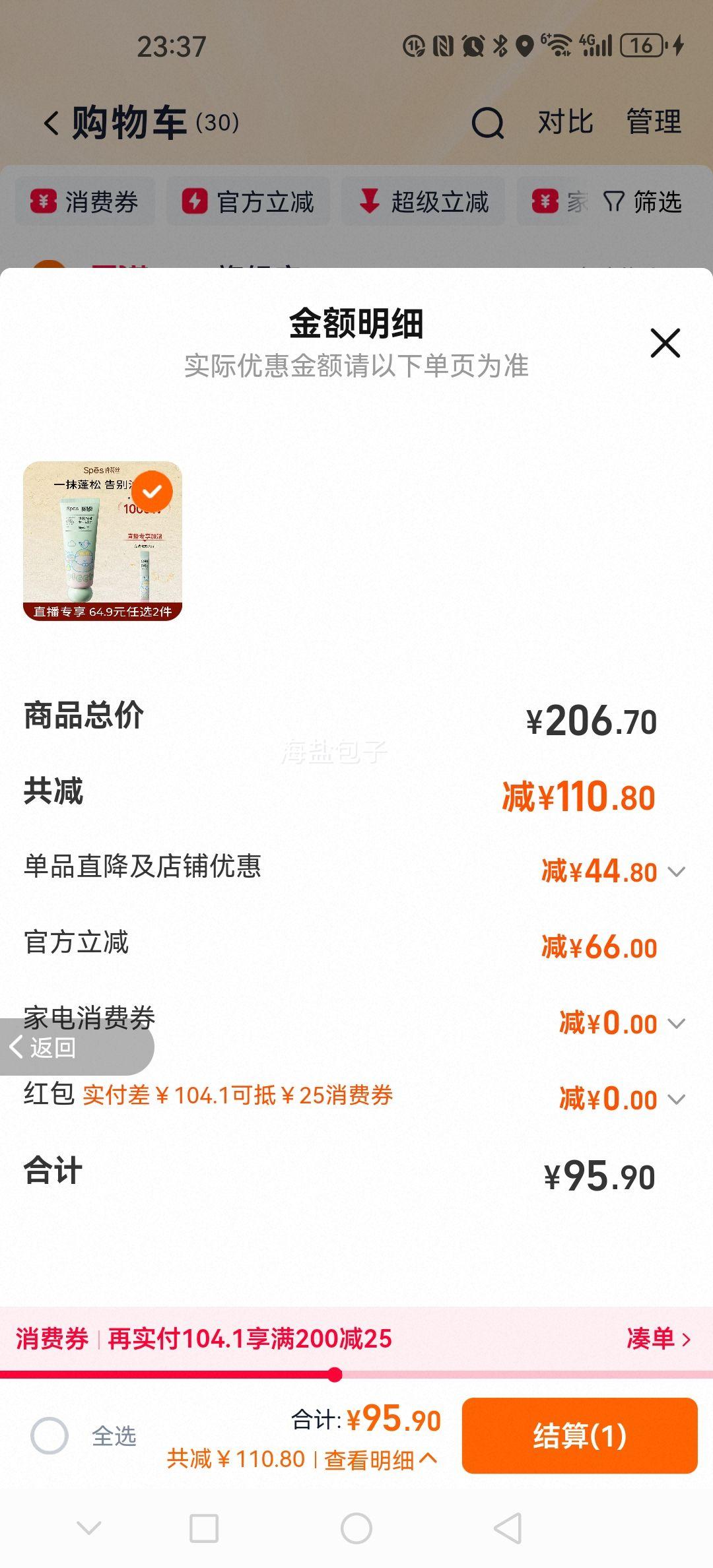Expand the 家电消费券 row details
Image resolution: width=713 pixels, height=1568 pixels.
(x=675, y=1024)
